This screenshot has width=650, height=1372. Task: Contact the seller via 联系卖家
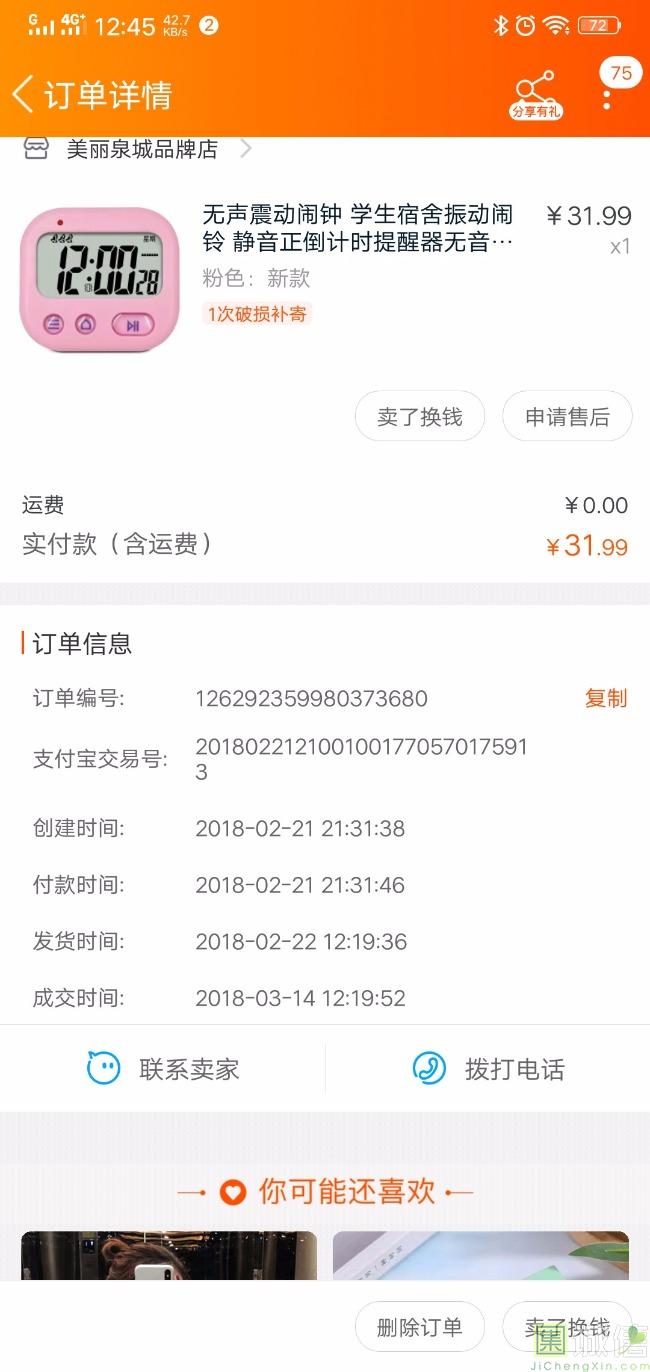pyautogui.click(x=163, y=1069)
